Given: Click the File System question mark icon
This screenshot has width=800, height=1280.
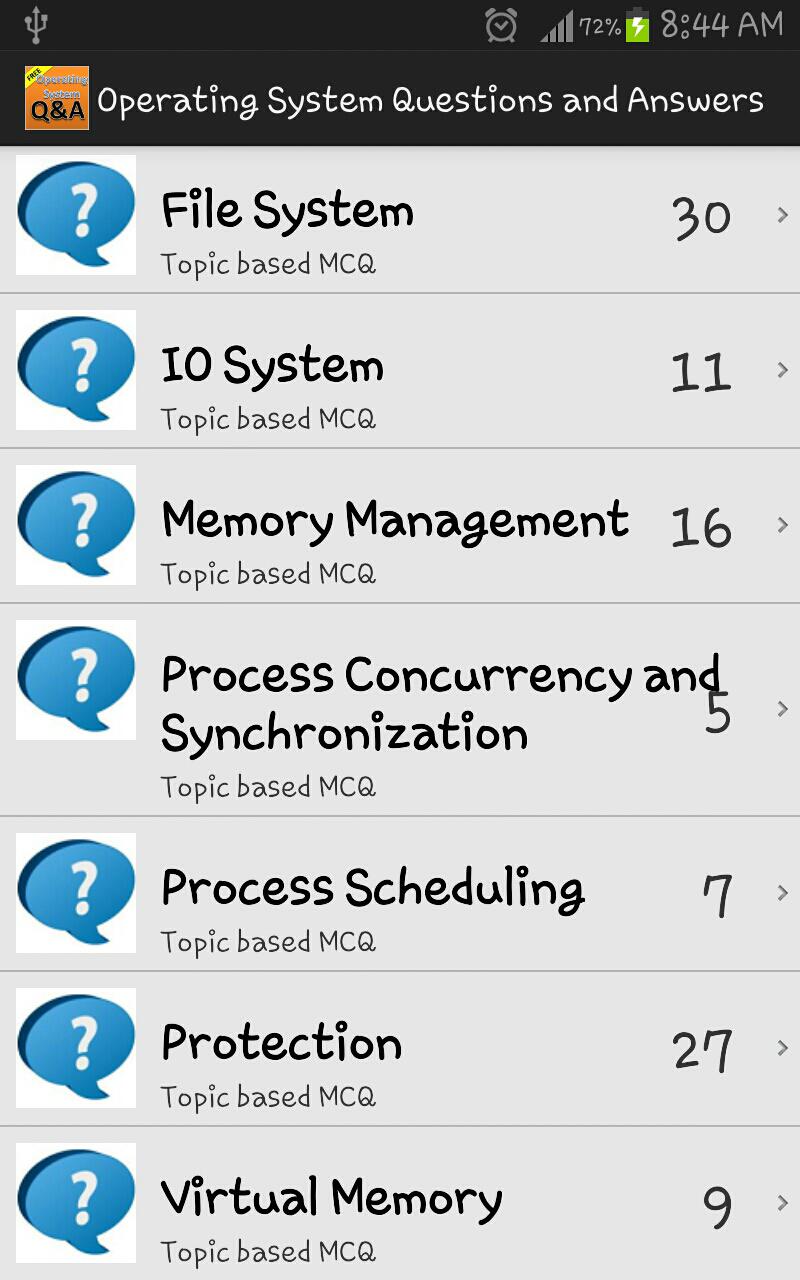Looking at the screenshot, I should (x=75, y=215).
